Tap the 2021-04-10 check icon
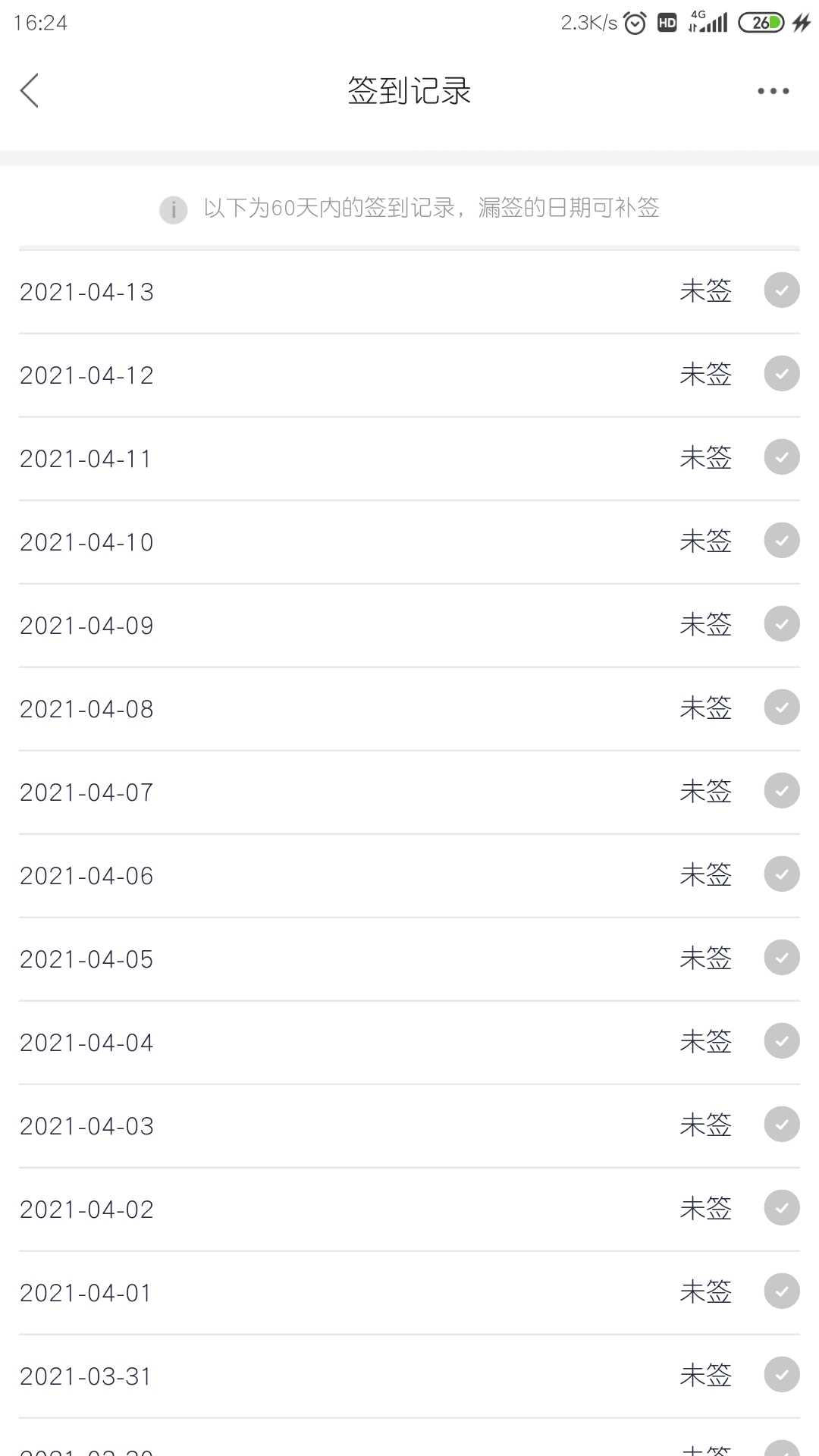Screen dimensions: 819x1456 pyautogui.click(x=782, y=541)
